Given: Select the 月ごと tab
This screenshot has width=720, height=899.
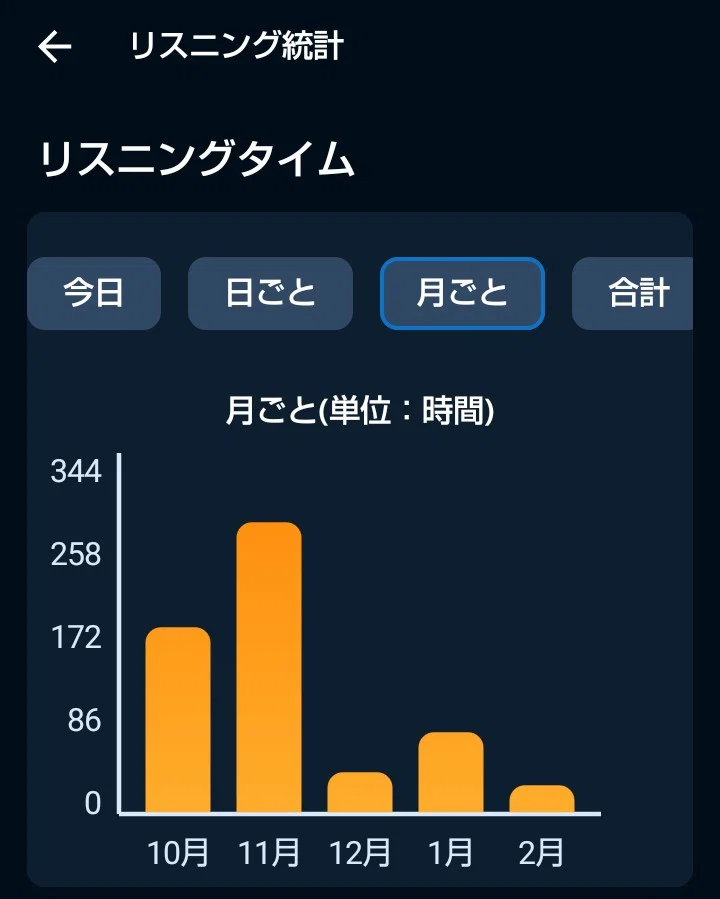Looking at the screenshot, I should click(462, 293).
